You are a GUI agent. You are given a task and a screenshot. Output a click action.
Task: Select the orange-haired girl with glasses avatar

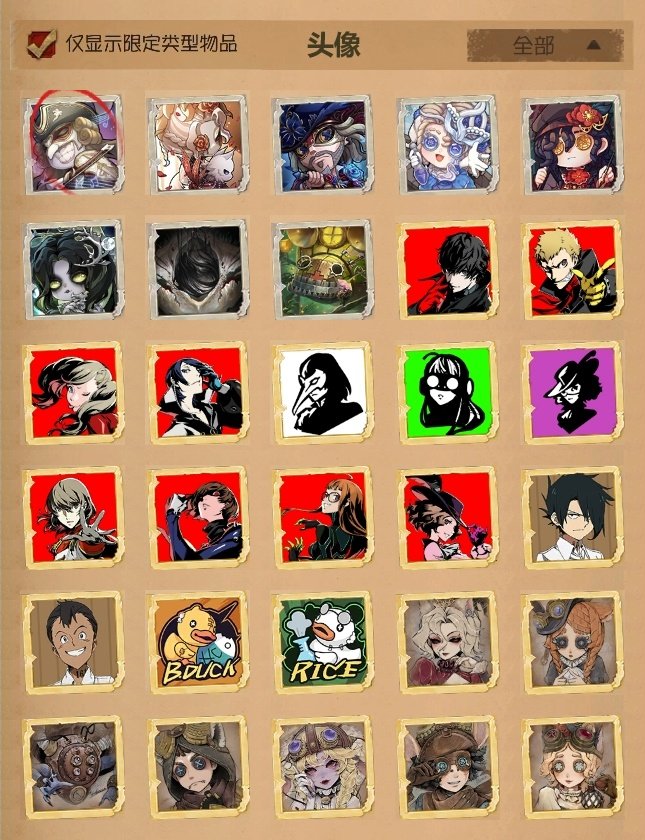(x=321, y=516)
